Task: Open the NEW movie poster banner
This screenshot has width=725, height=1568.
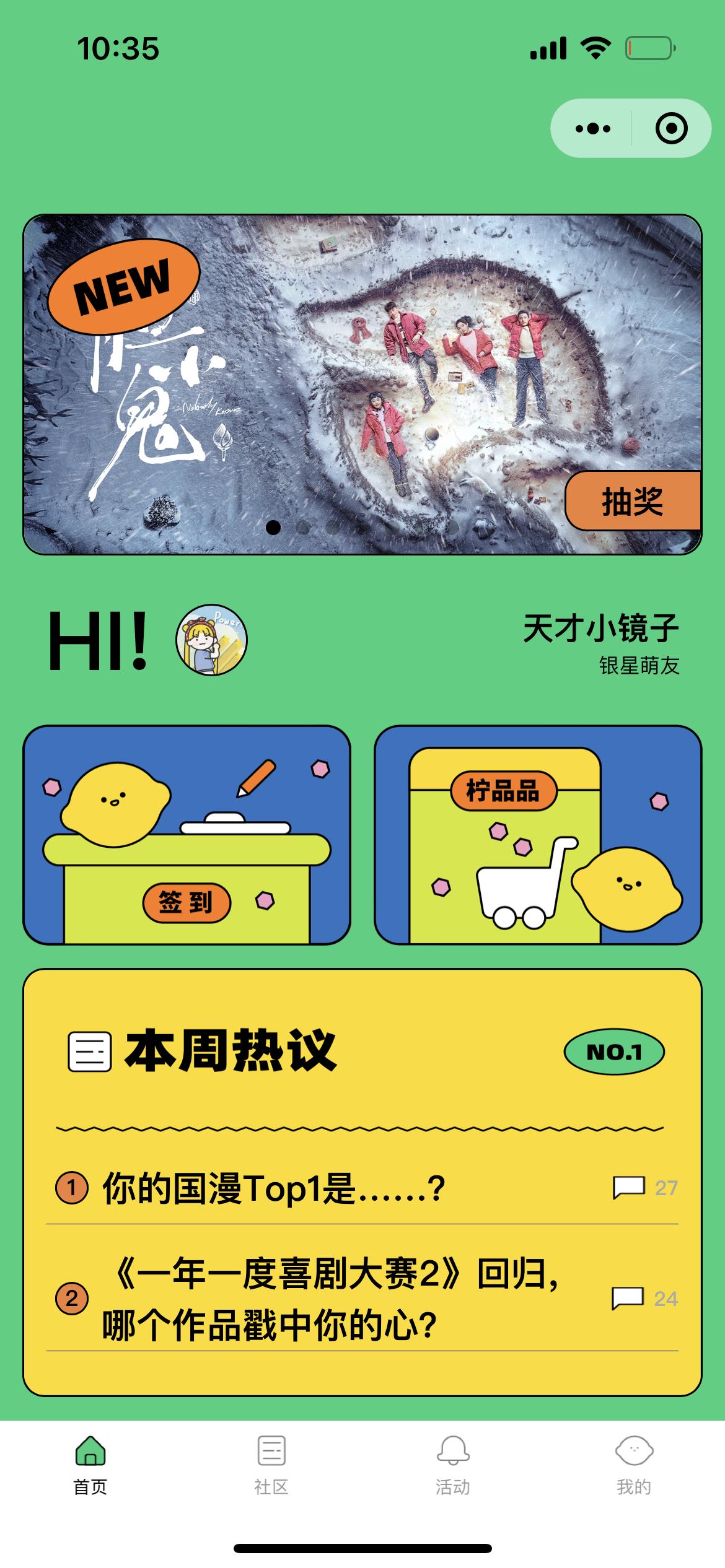Action: tap(362, 384)
